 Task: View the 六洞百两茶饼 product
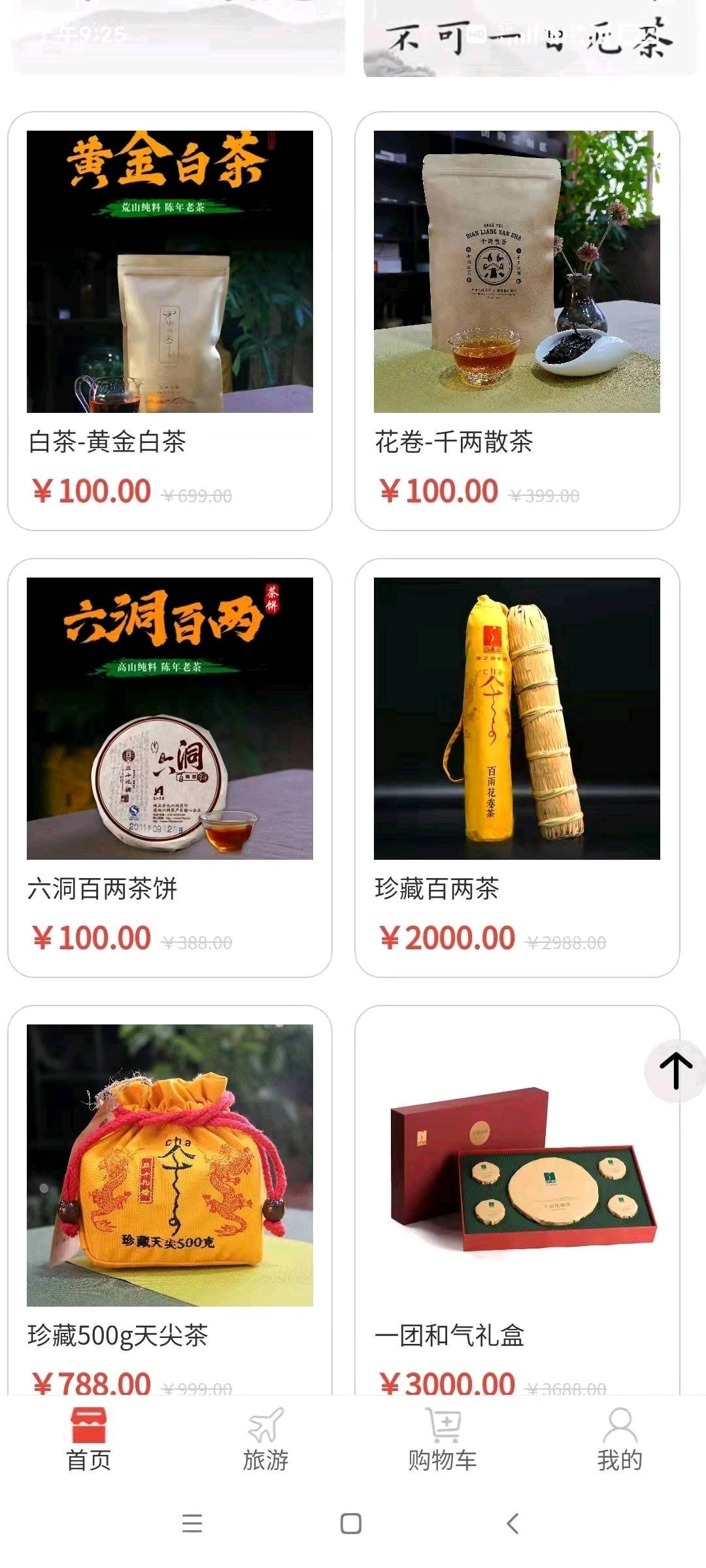click(169, 767)
